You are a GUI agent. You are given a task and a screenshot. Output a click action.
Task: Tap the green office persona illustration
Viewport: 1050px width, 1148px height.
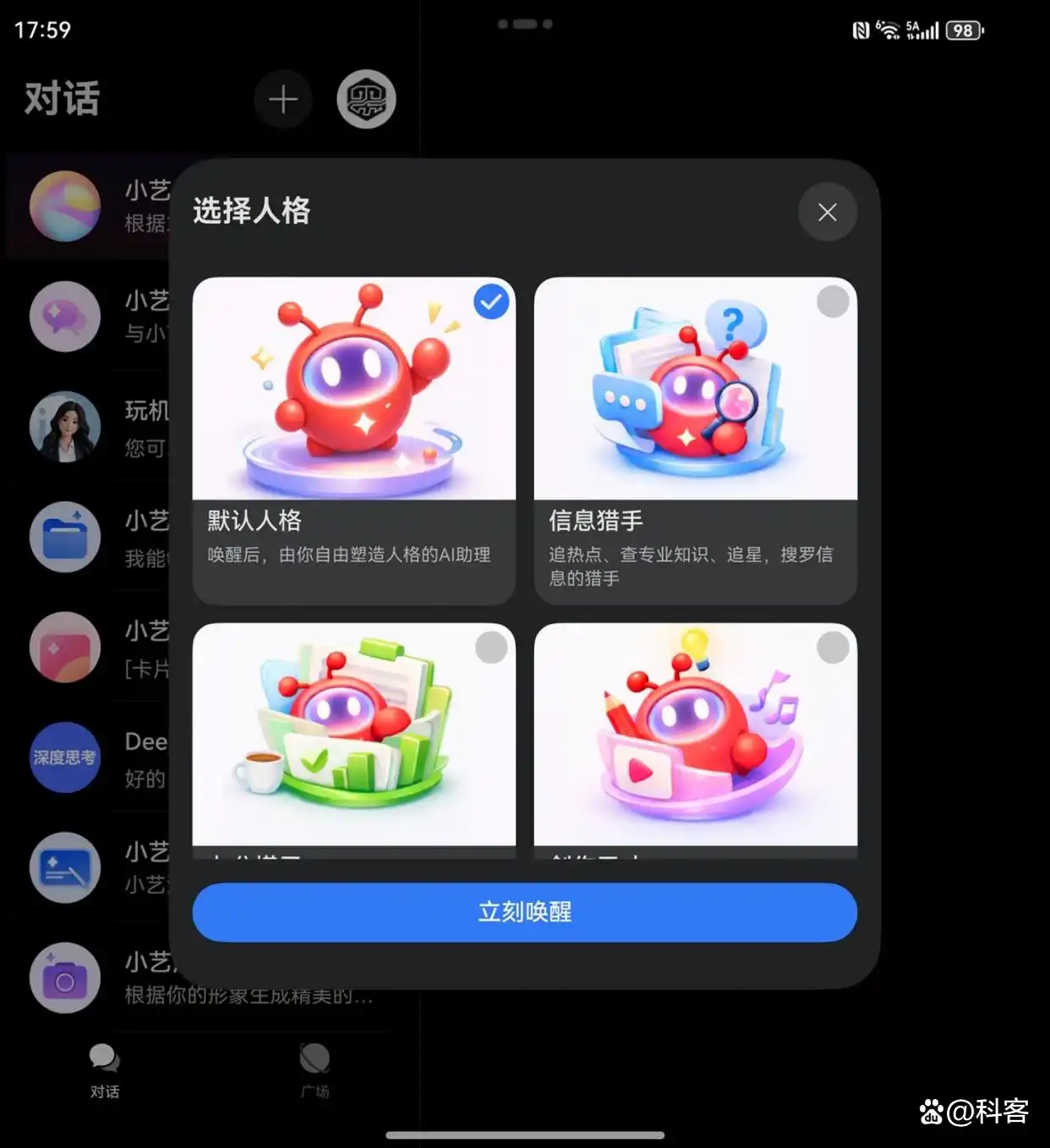click(x=353, y=734)
